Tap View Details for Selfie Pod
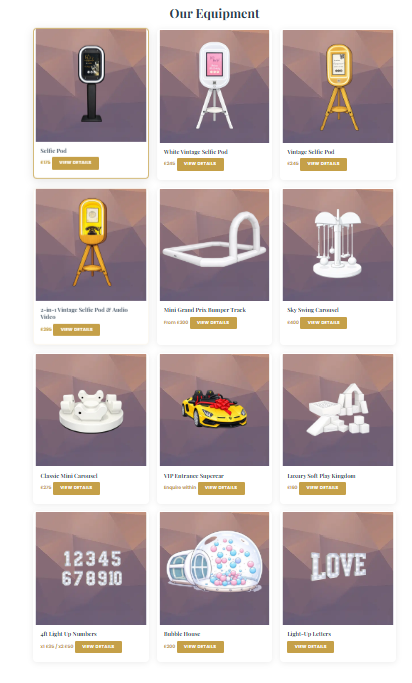Screen dimensions: 412x683 [75, 163]
